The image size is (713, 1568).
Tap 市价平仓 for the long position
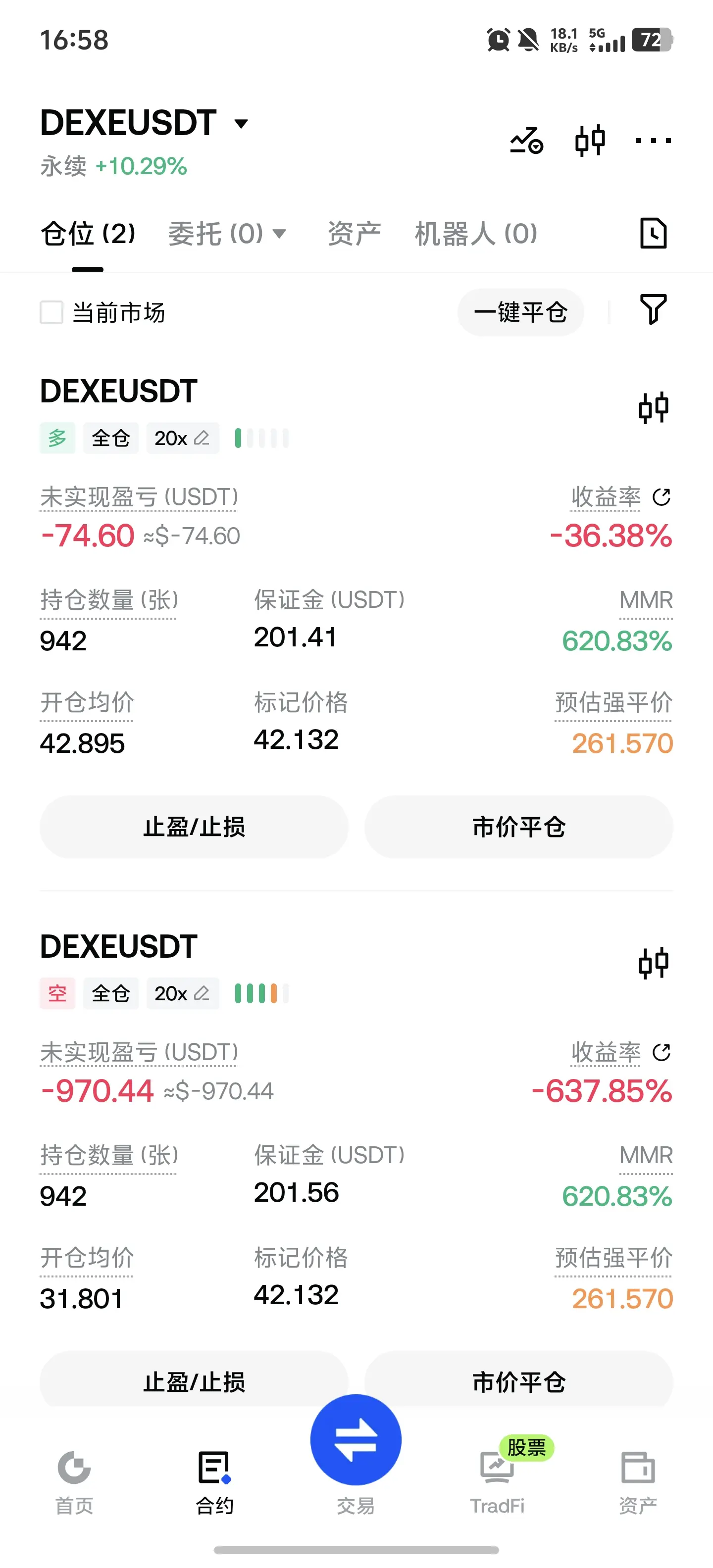coord(519,827)
